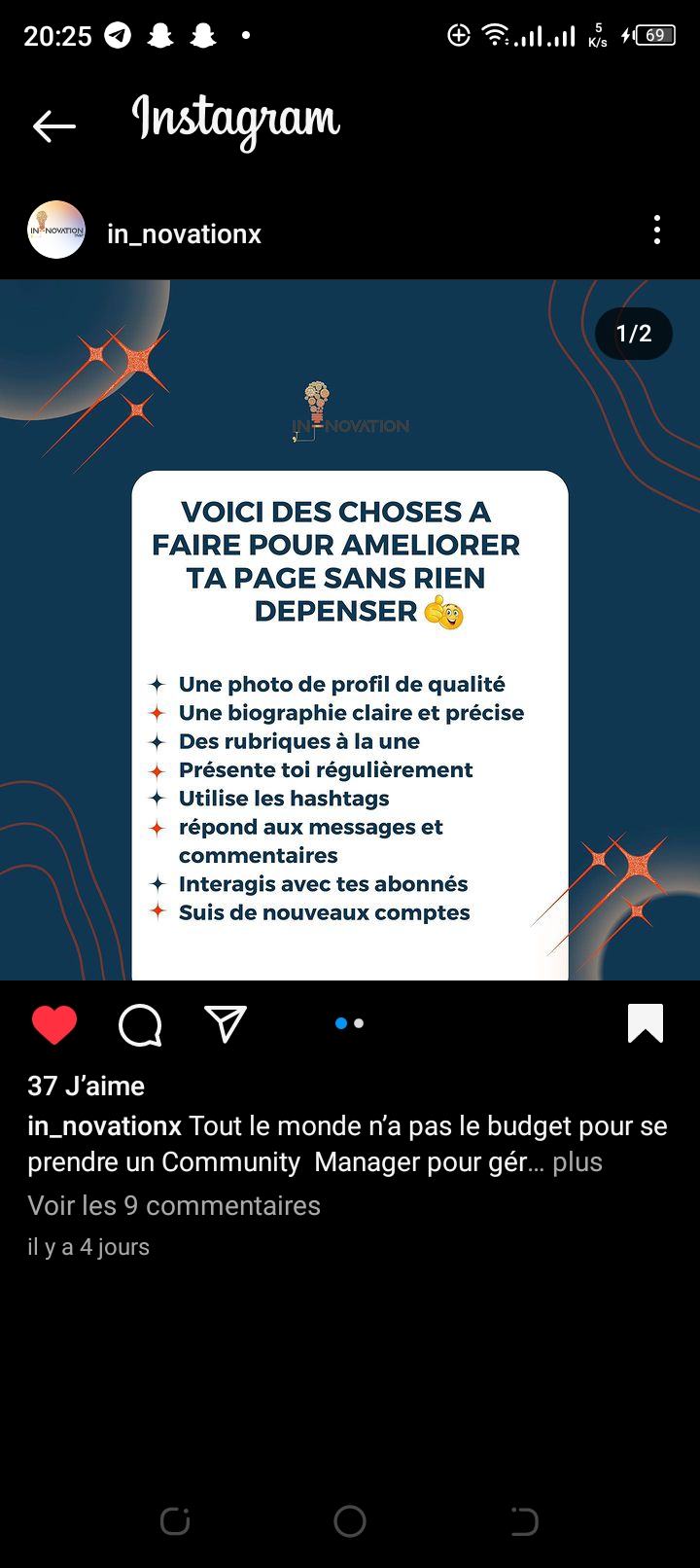Go back using the top arrow
700x1568 pixels.
[53, 125]
